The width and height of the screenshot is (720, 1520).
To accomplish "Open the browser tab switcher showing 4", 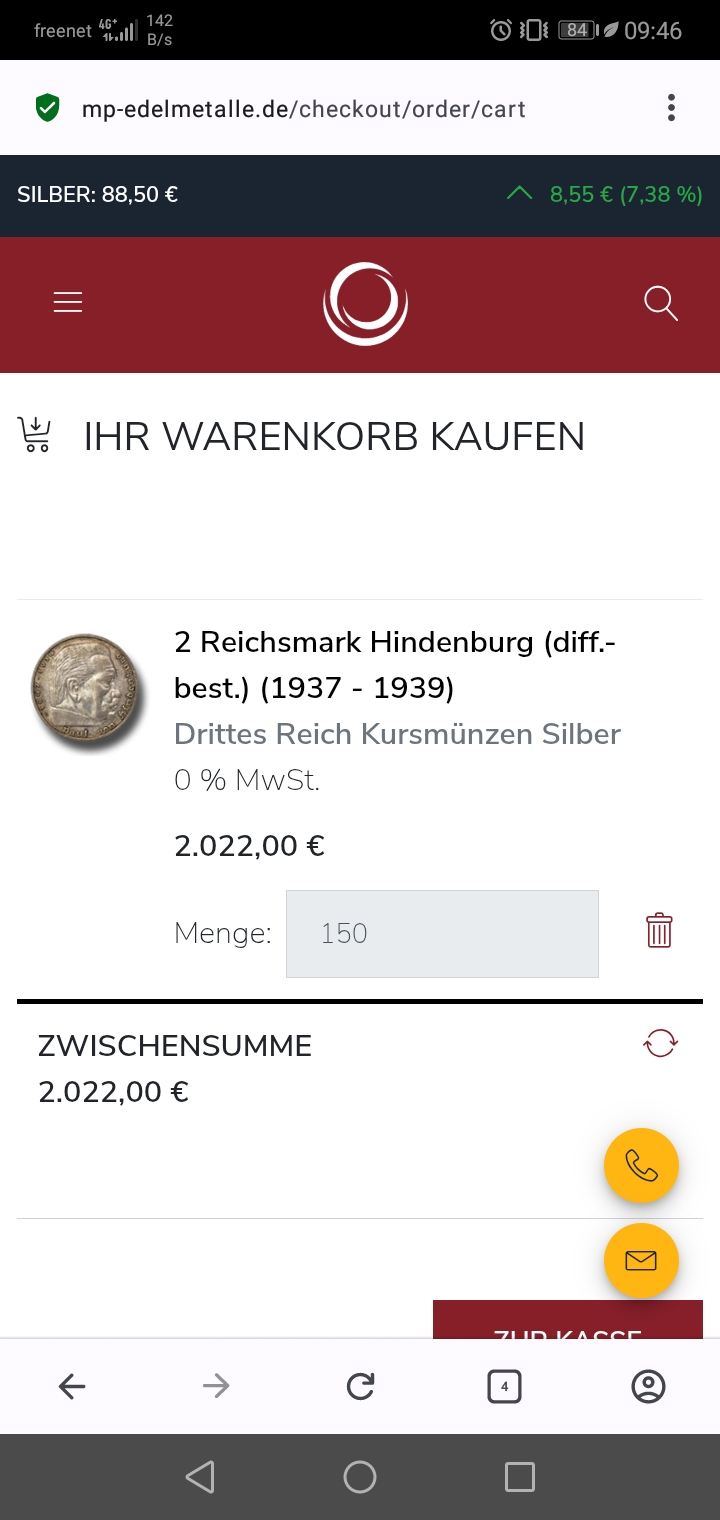I will tap(504, 1386).
